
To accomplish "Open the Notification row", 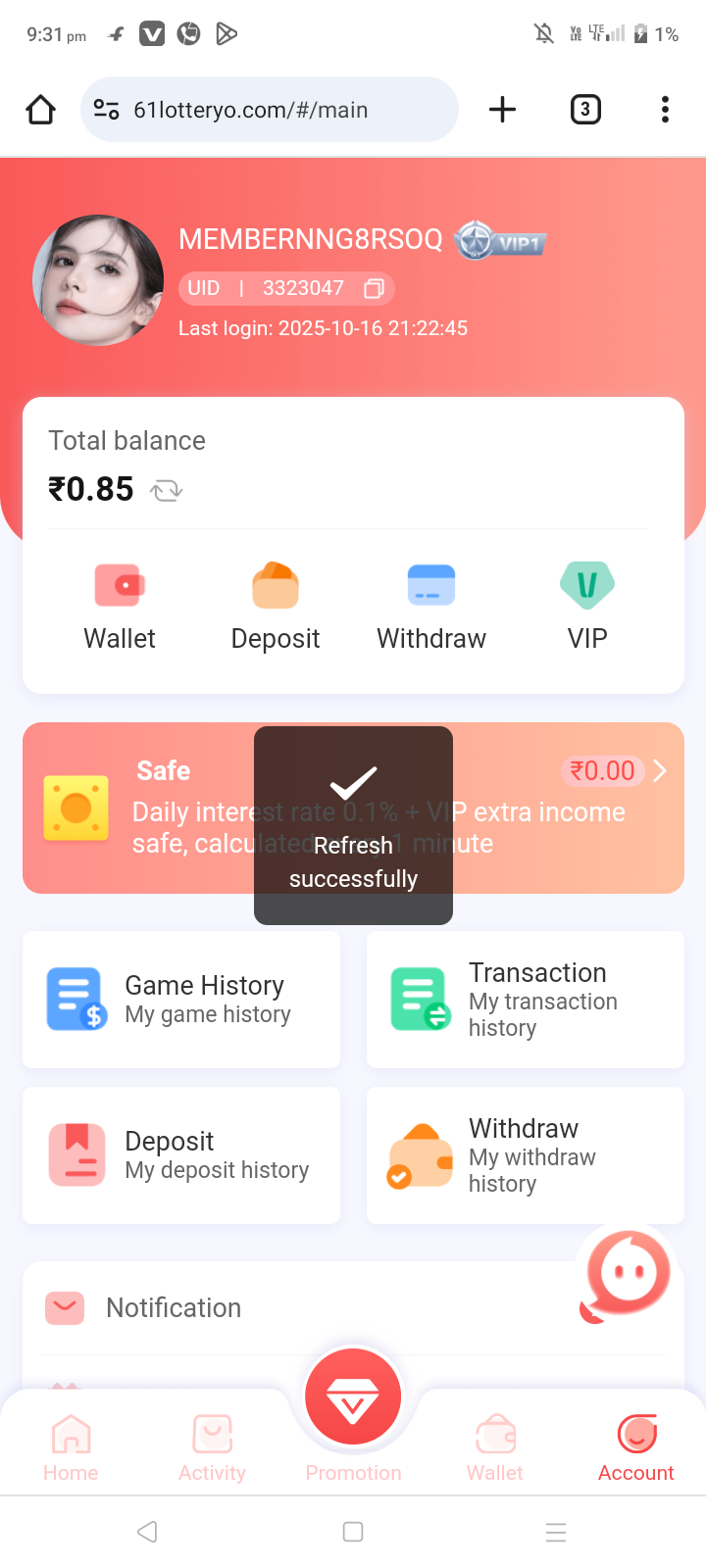I will coord(294,1307).
